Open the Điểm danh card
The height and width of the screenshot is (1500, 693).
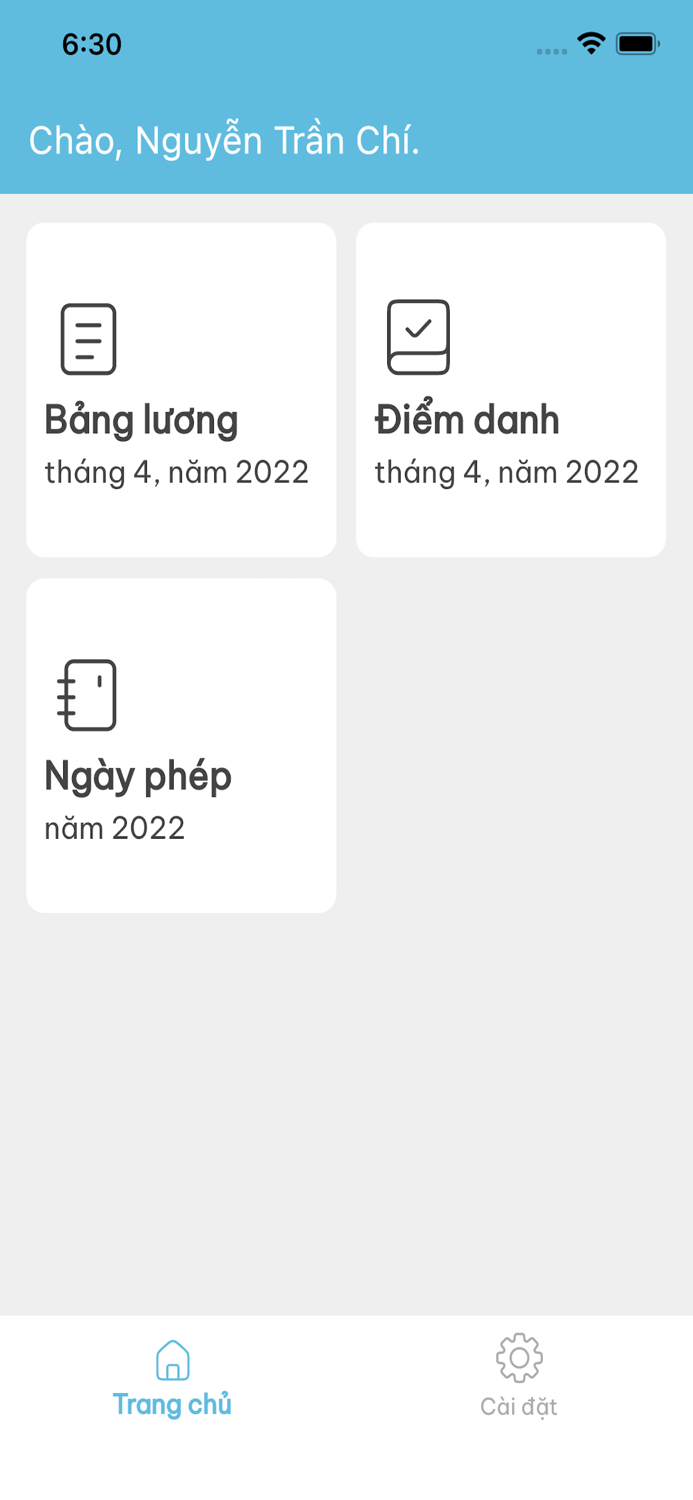511,390
